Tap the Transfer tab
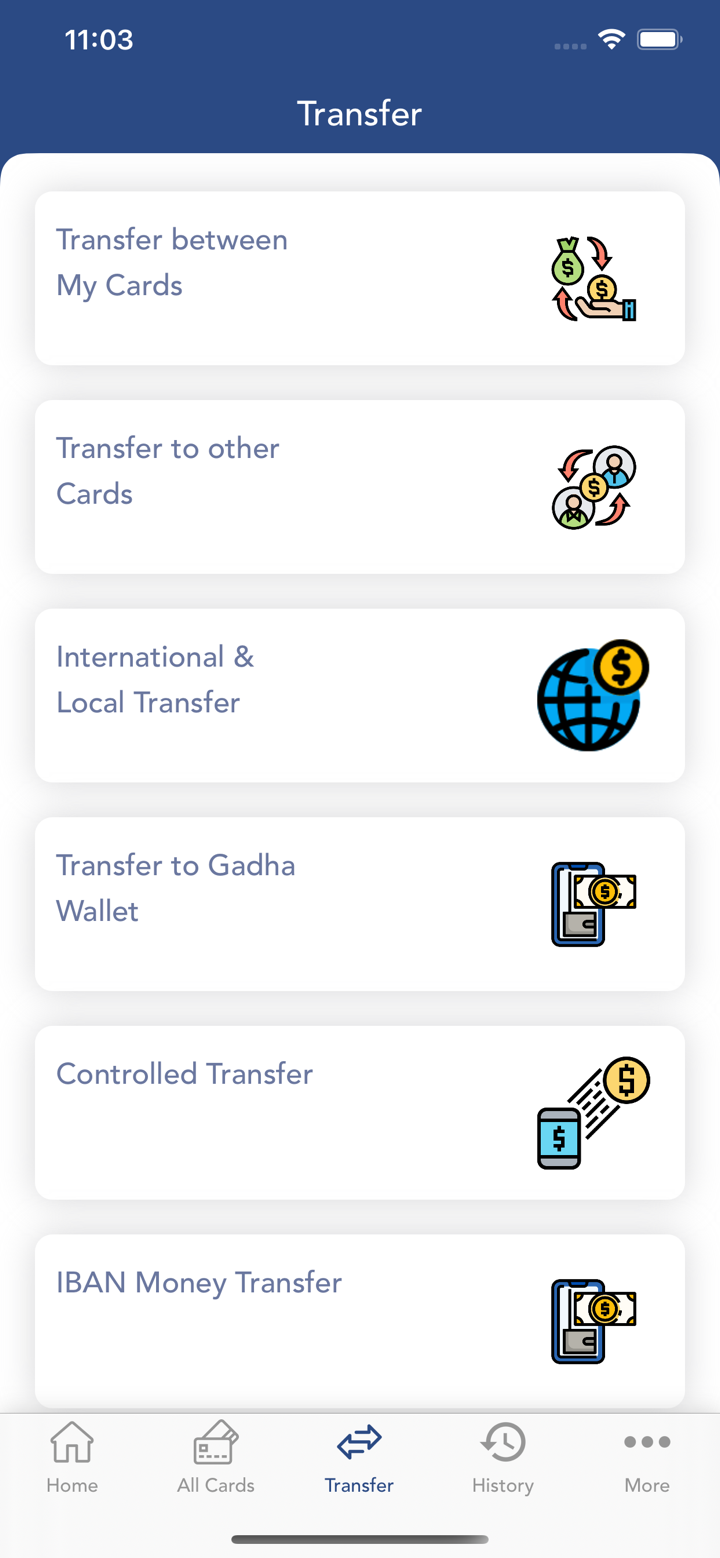The image size is (720, 1558). tap(359, 1458)
